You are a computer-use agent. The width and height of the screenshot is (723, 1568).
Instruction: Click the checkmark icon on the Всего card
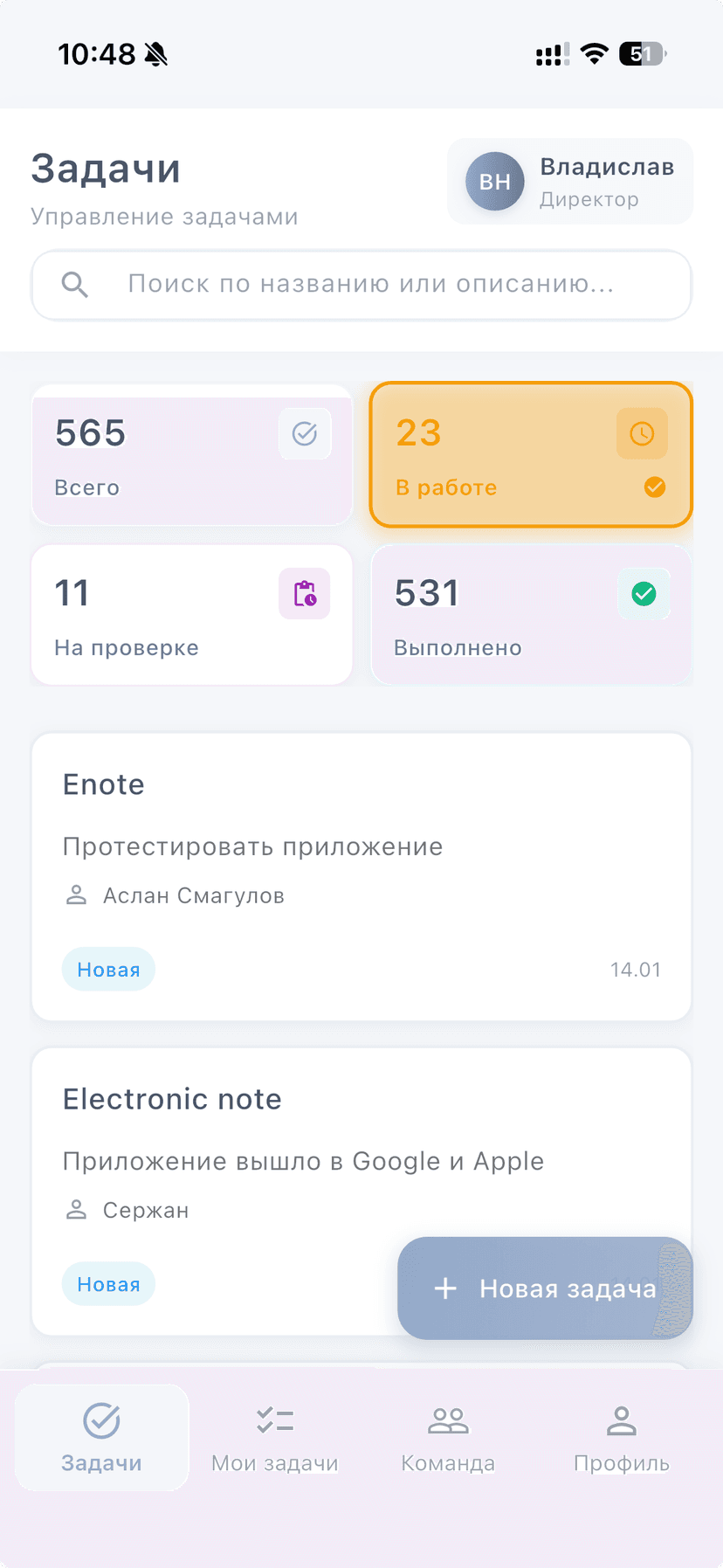click(304, 433)
